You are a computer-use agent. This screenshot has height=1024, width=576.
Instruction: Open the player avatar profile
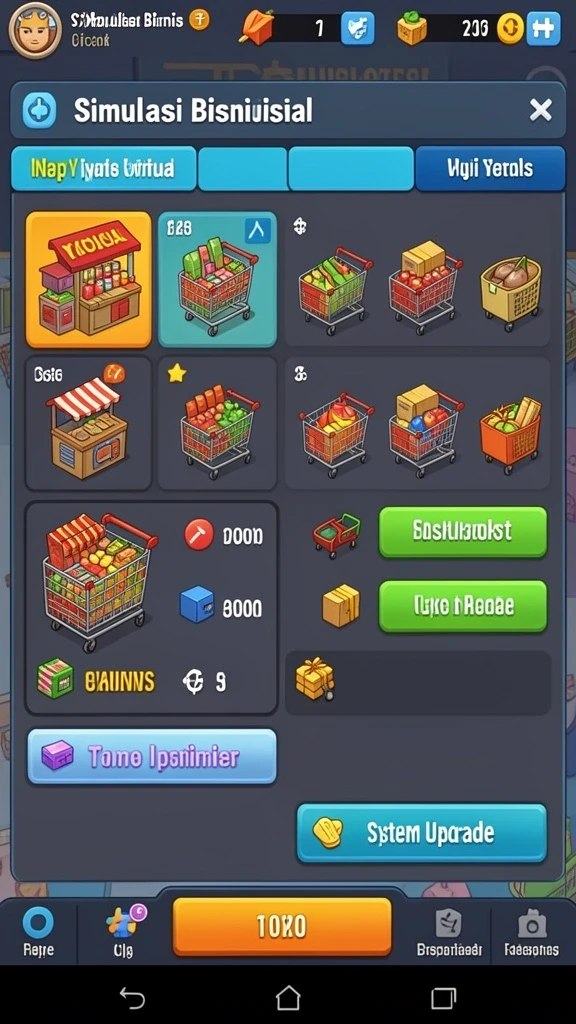(33, 29)
